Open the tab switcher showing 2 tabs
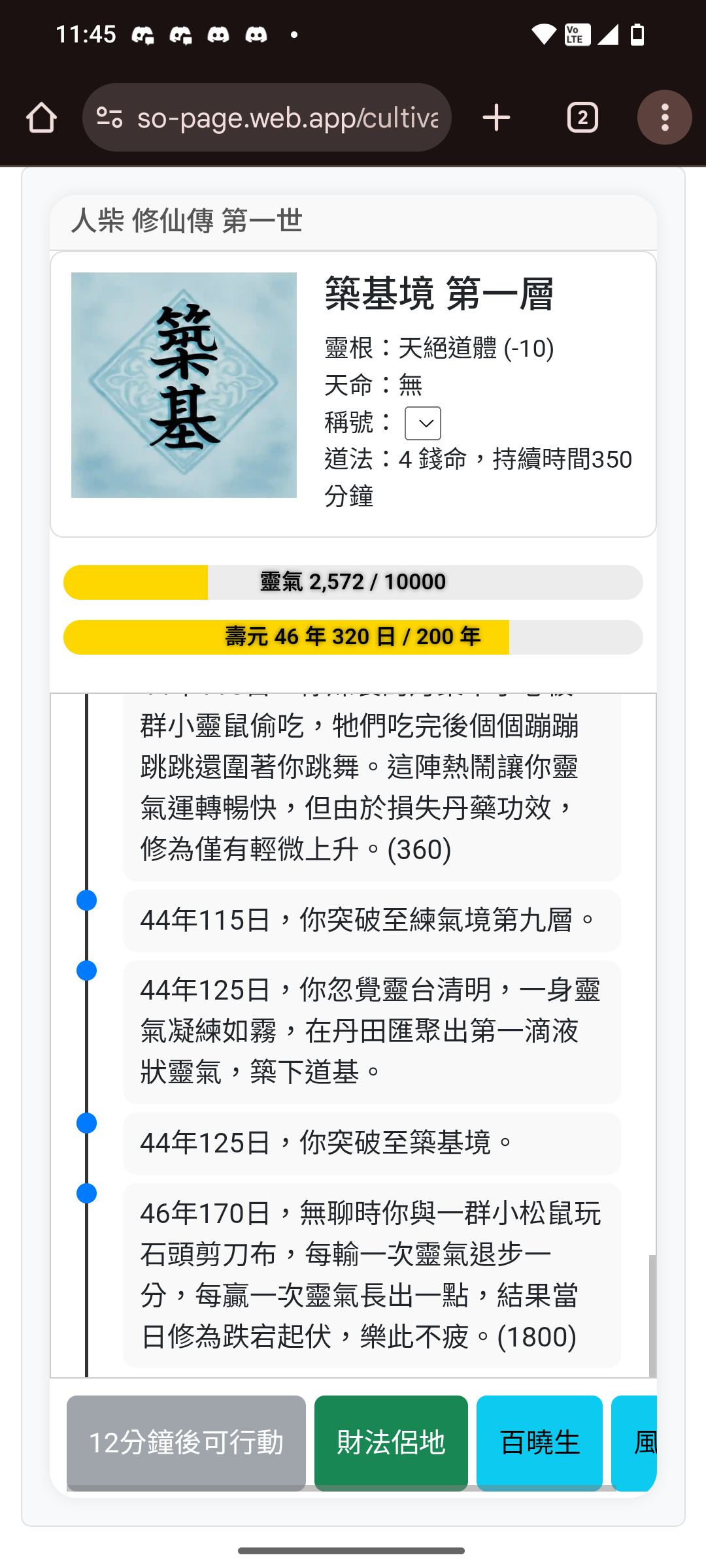Viewport: 706px width, 1568px height. (582, 118)
